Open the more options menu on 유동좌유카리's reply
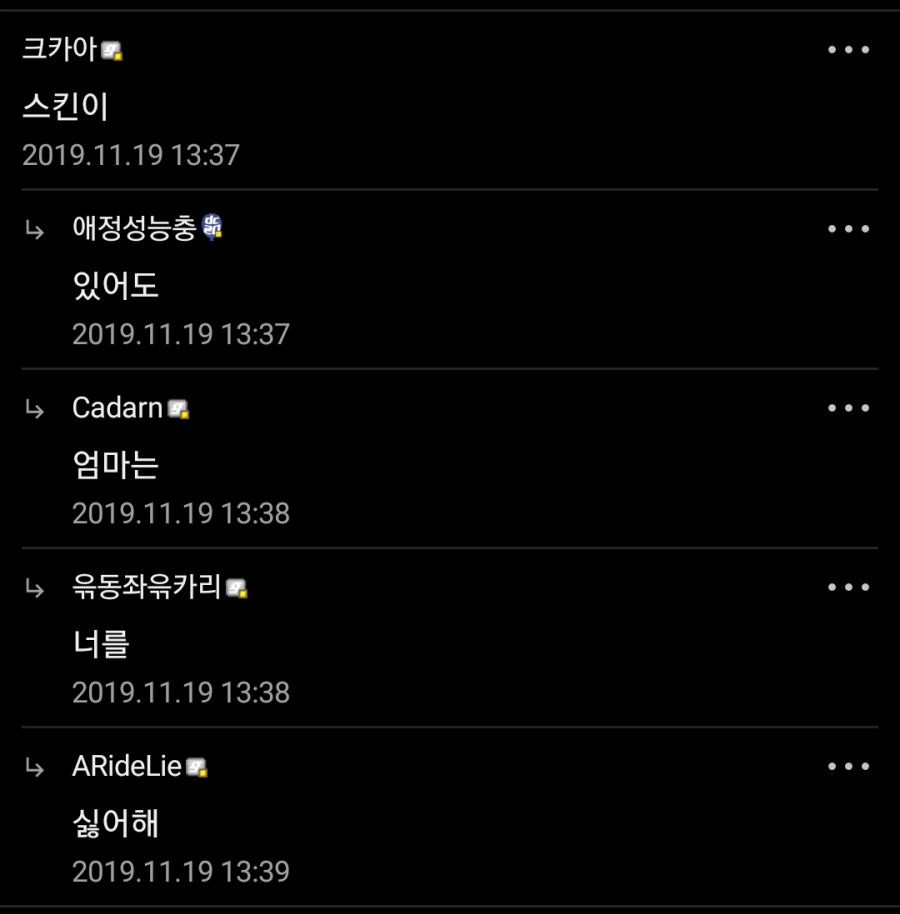900x914 pixels. click(x=849, y=587)
